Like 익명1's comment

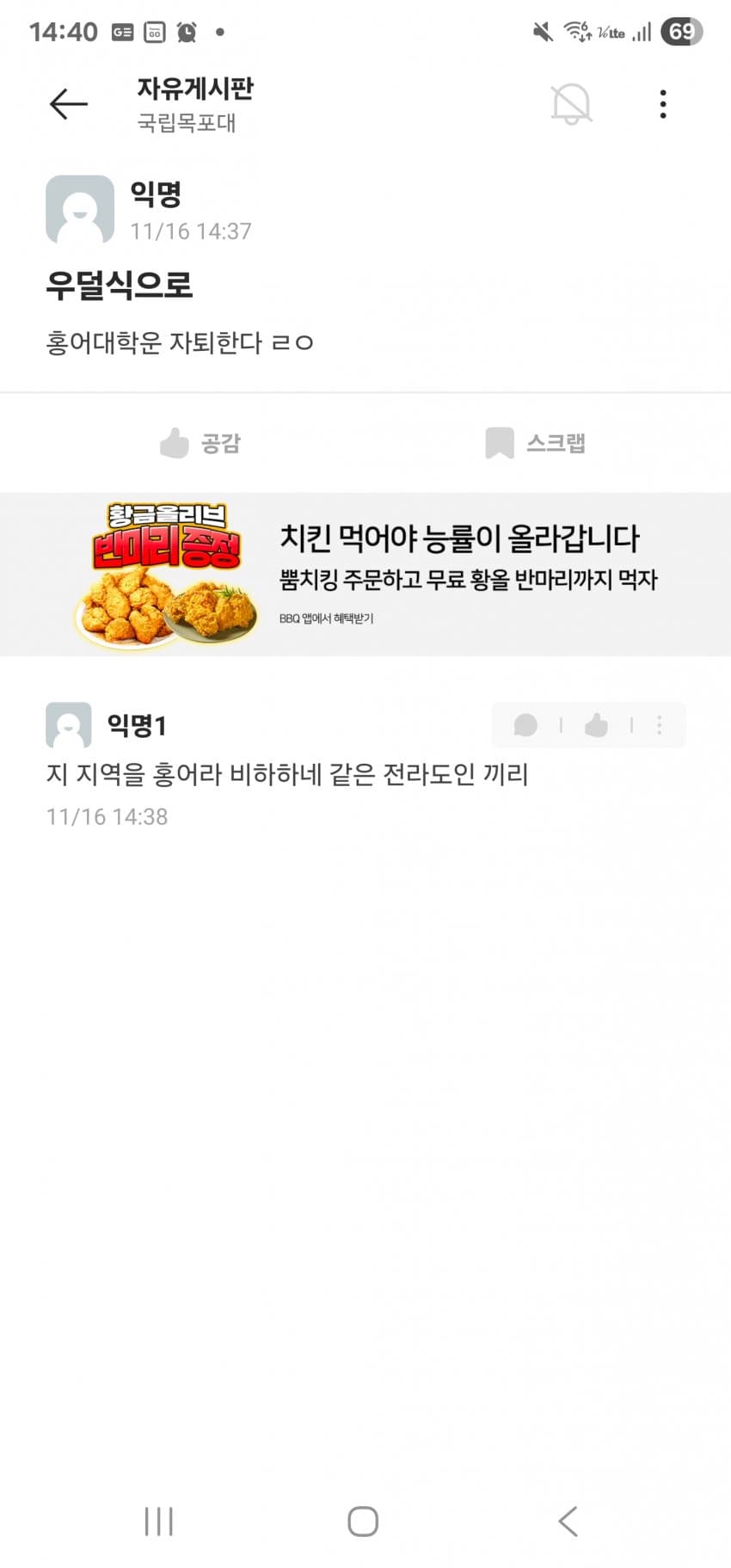[596, 725]
